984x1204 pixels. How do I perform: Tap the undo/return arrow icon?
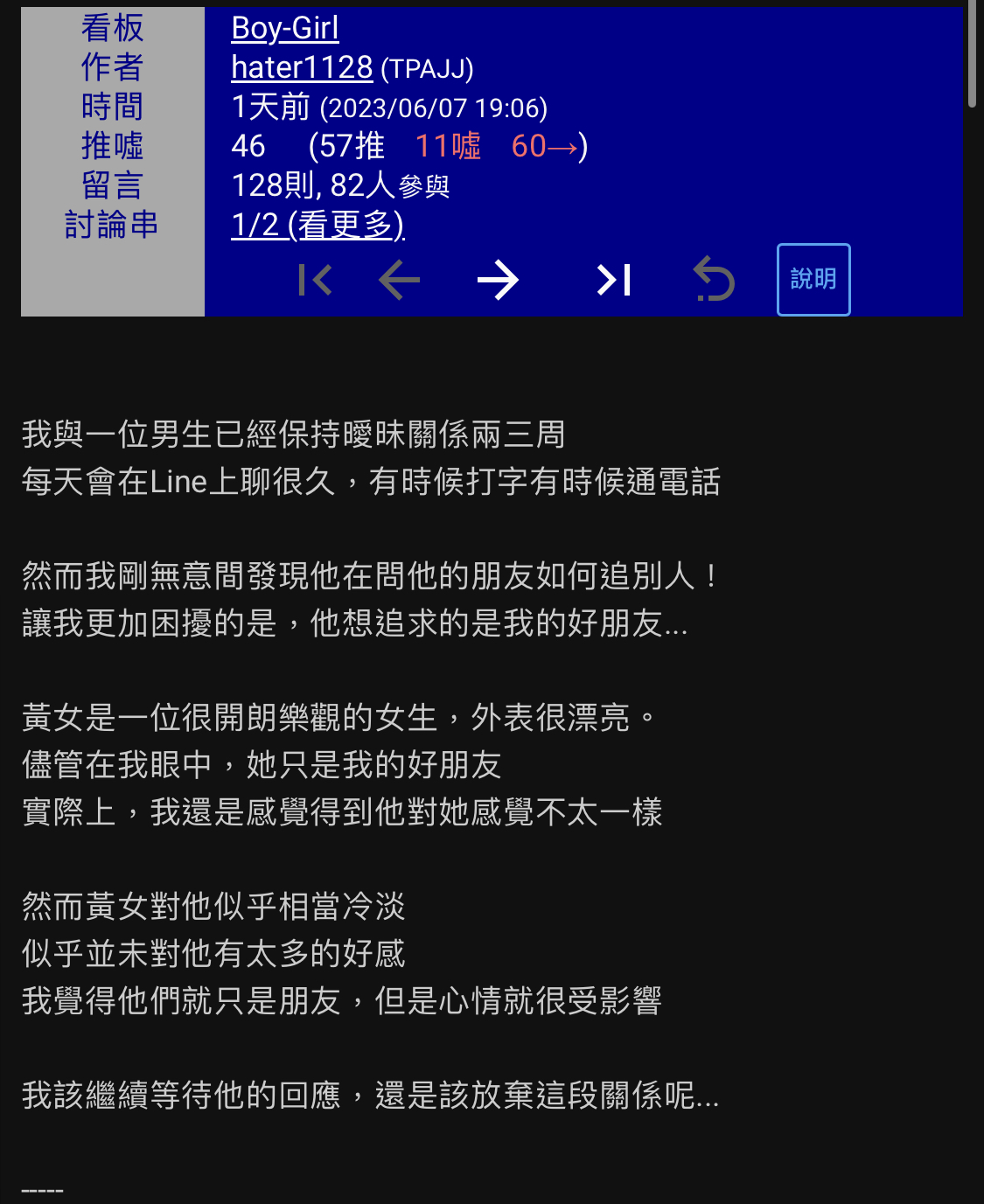click(x=714, y=280)
